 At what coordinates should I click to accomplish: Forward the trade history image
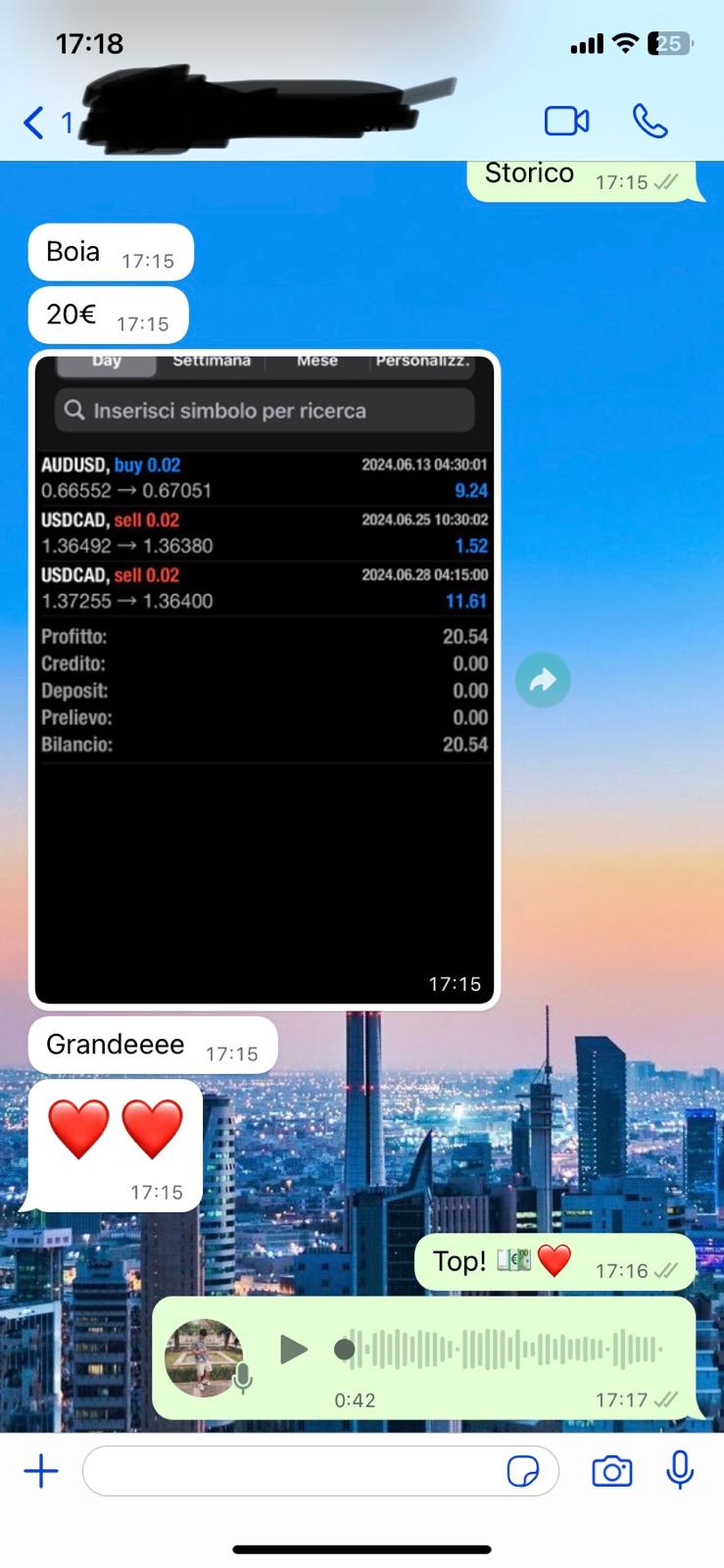coord(543,679)
